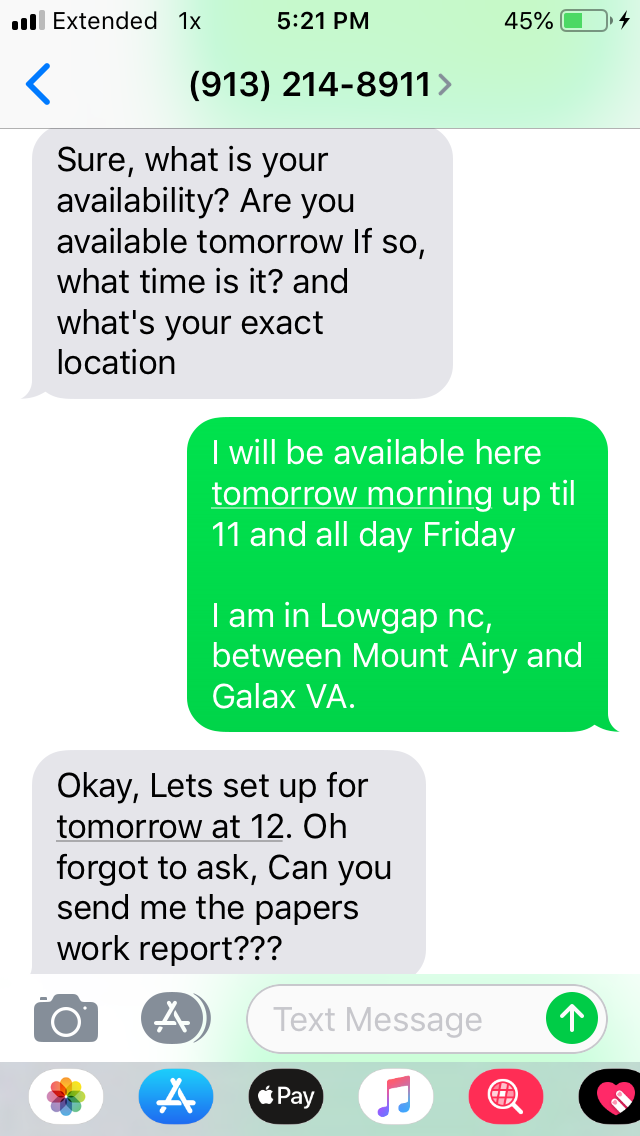Open Apple Pay in the app strip

tap(285, 1096)
